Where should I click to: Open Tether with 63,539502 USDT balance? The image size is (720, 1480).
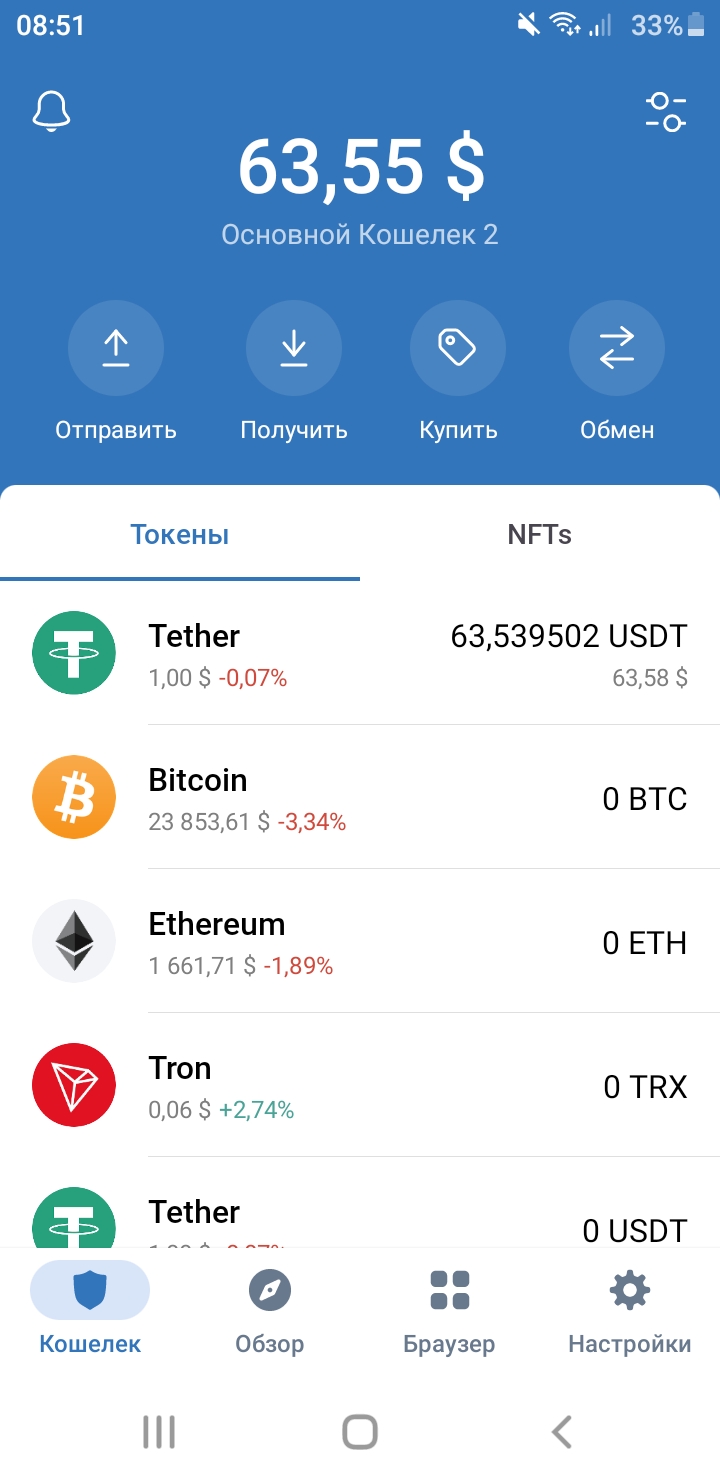[x=360, y=654]
